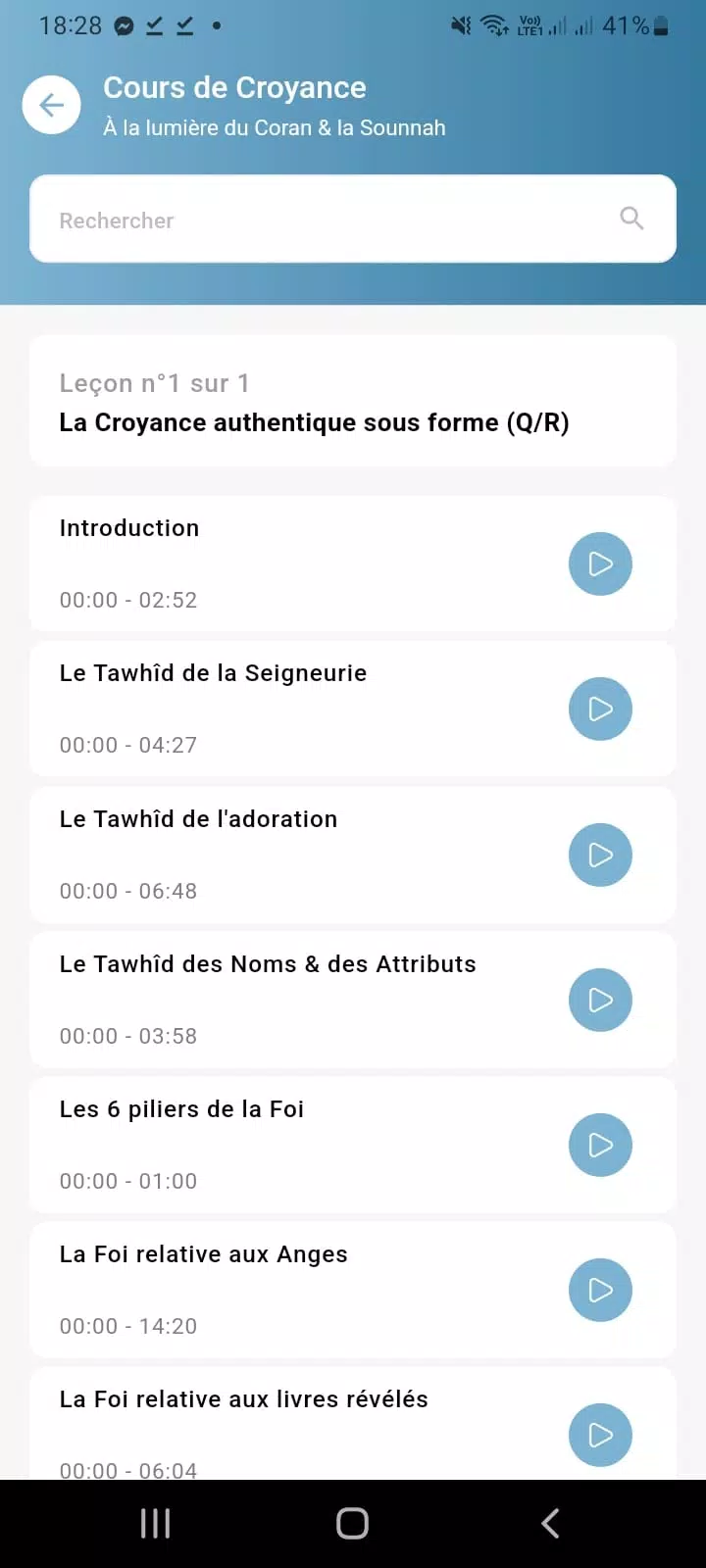Image resolution: width=706 pixels, height=1568 pixels.
Task: Play Le Tawhîd de l'adoration
Action: coord(600,855)
